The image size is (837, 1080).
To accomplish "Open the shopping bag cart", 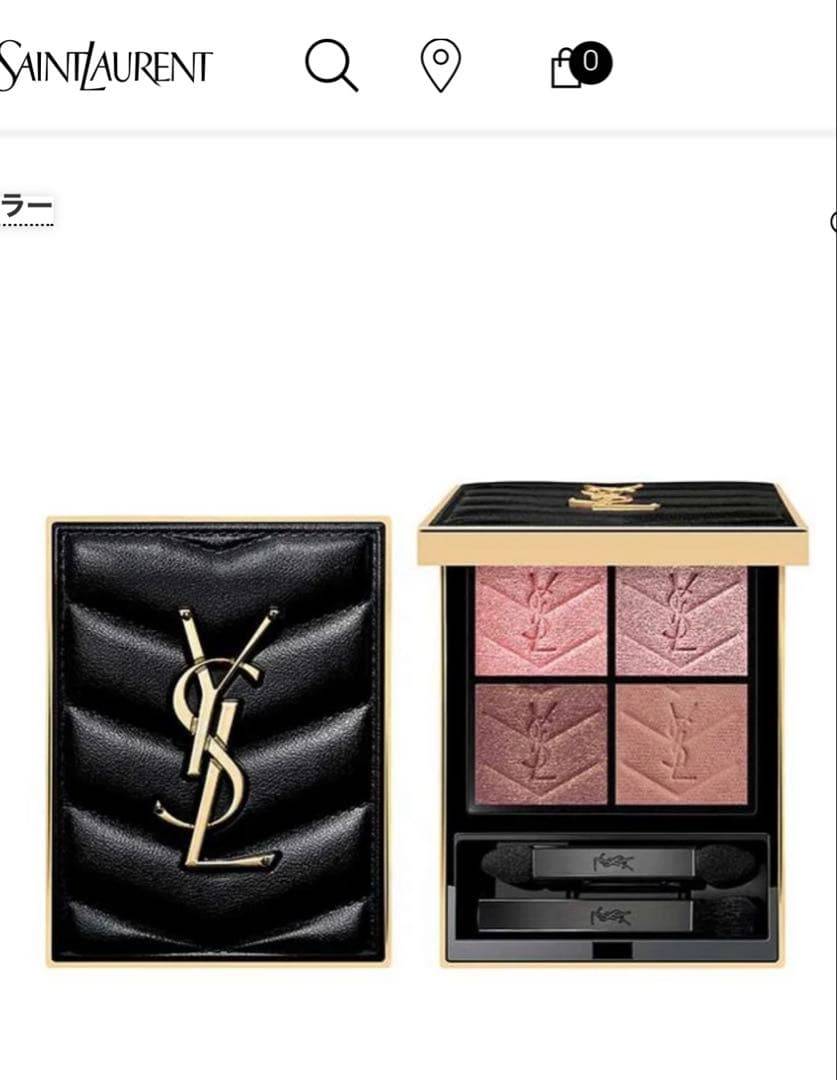I will click(x=577, y=66).
